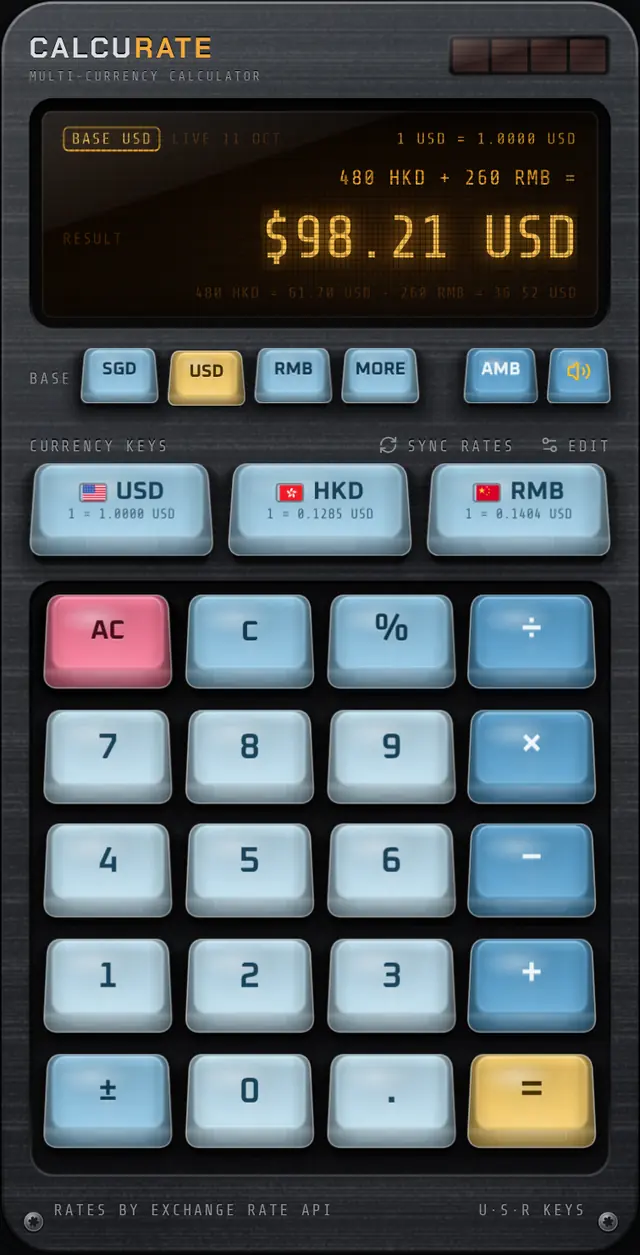640x1255 pixels.
Task: Tap the plus operator key
Action: coord(532,984)
